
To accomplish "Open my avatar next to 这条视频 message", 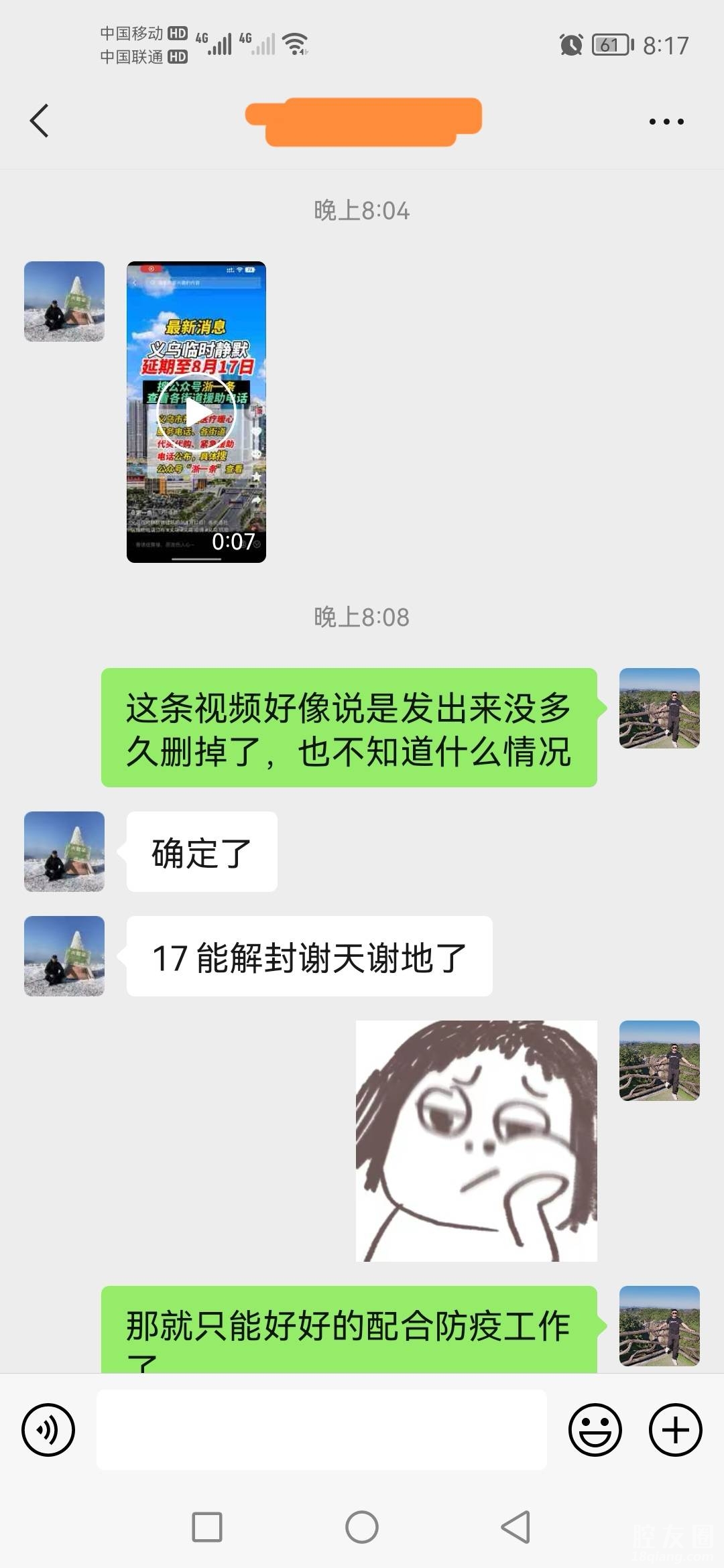I will (659, 708).
